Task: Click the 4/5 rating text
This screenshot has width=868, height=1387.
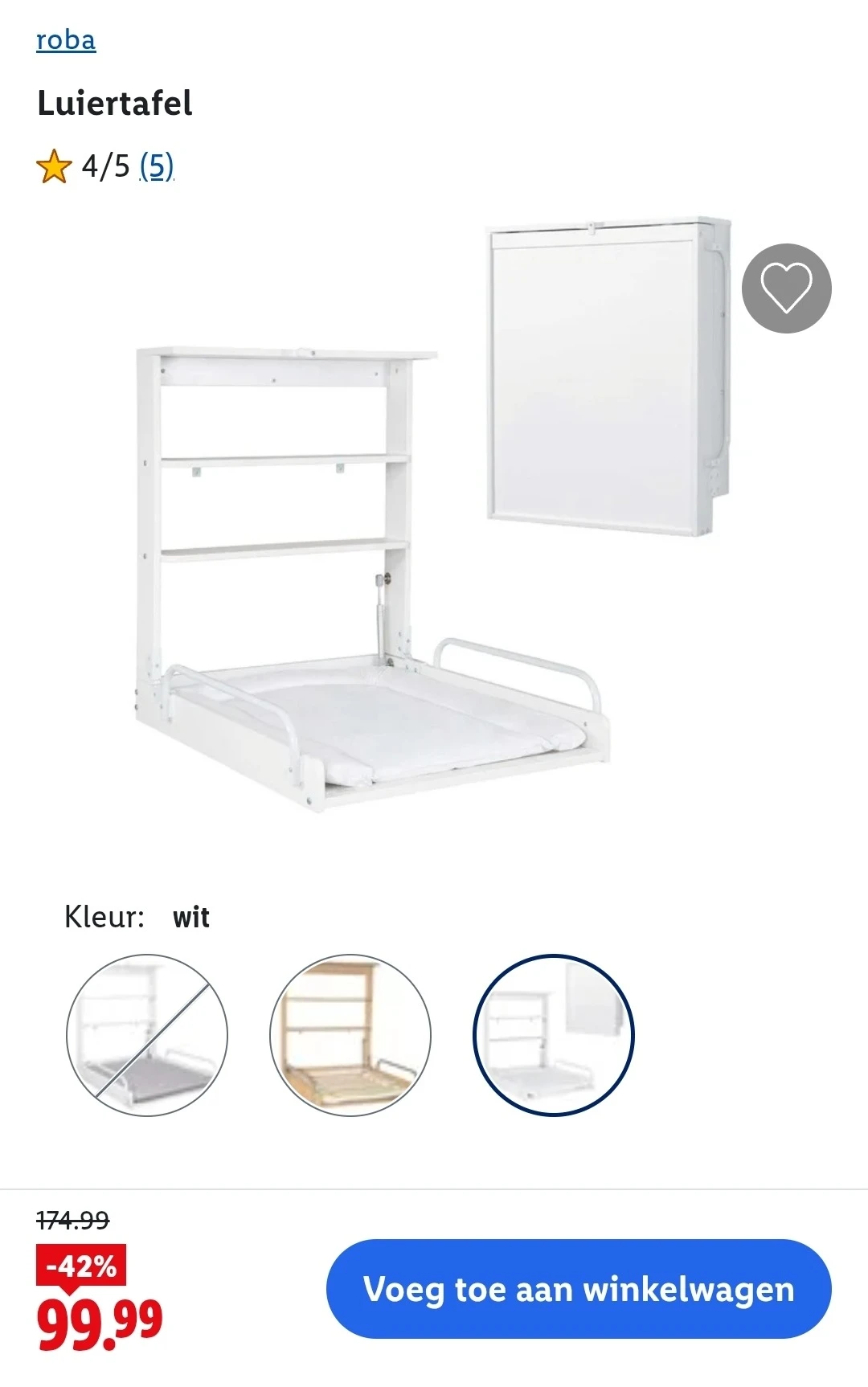Action: [x=104, y=167]
